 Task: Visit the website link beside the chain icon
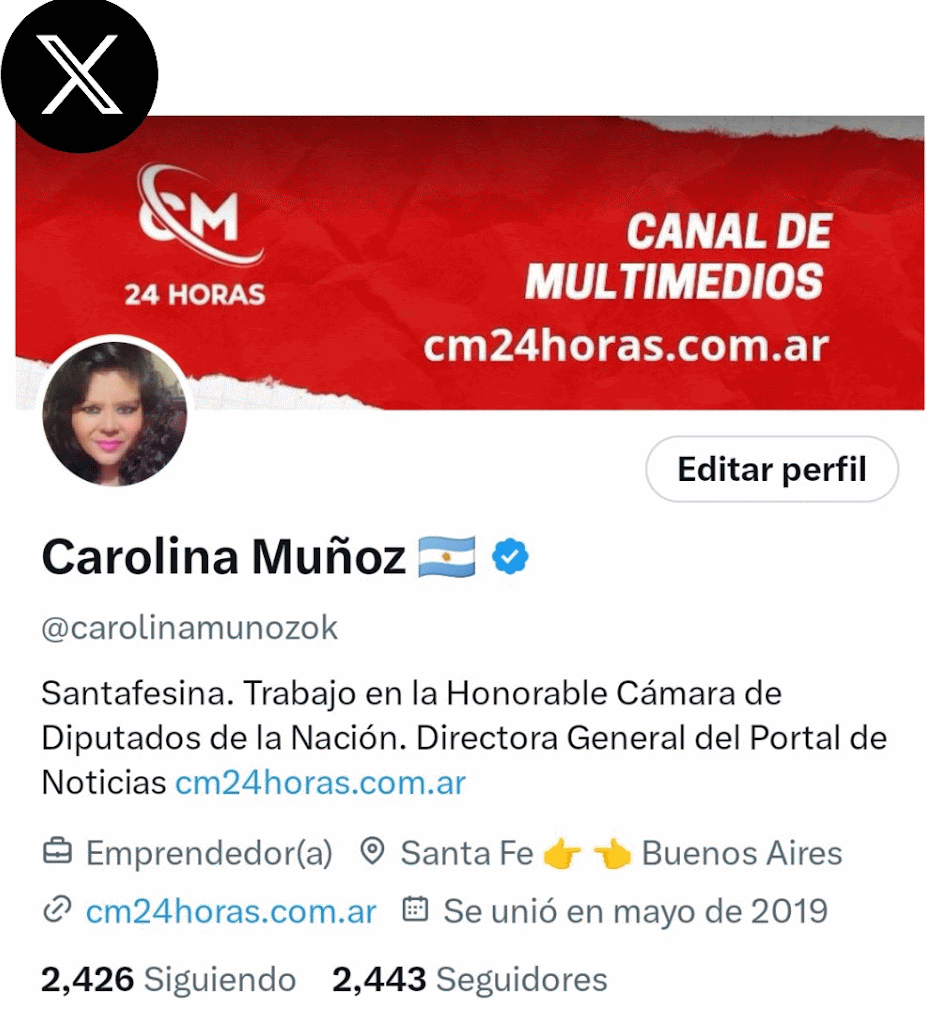point(231,911)
